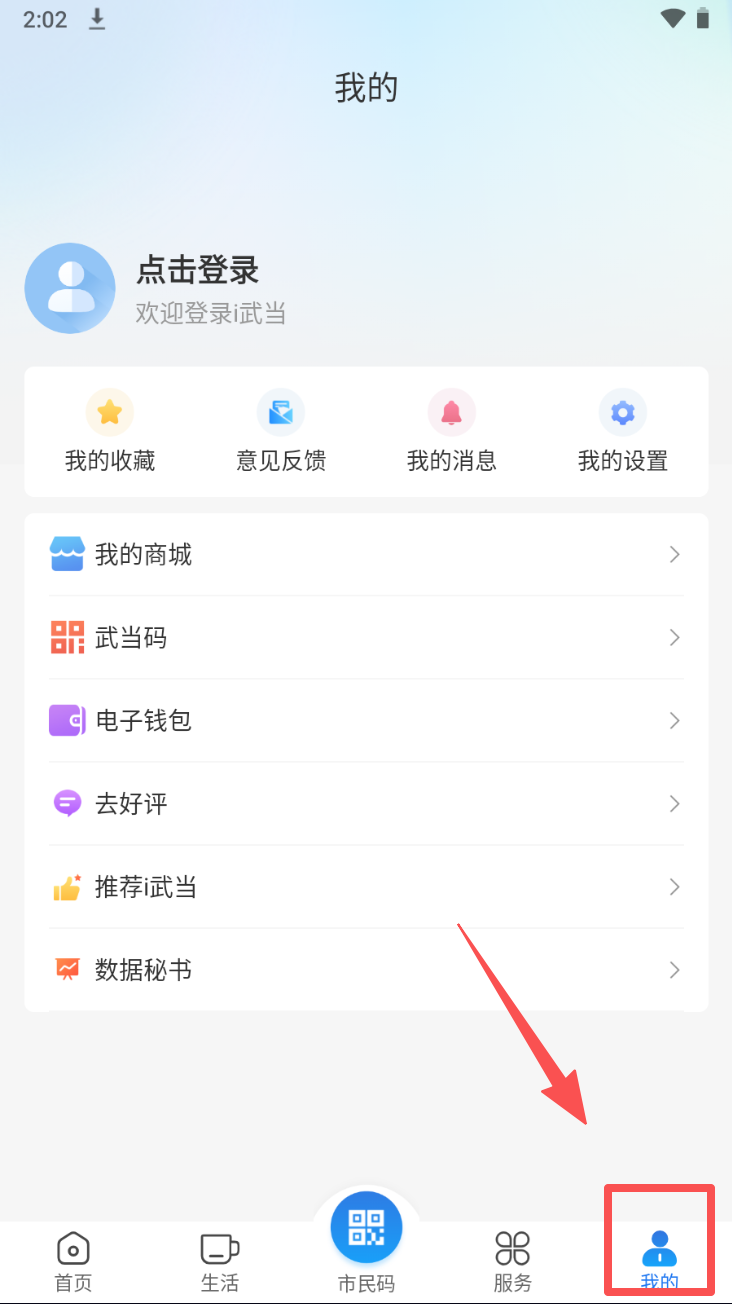Open 我的设置 settings
Image resolution: width=732 pixels, height=1304 pixels.
coord(623,432)
